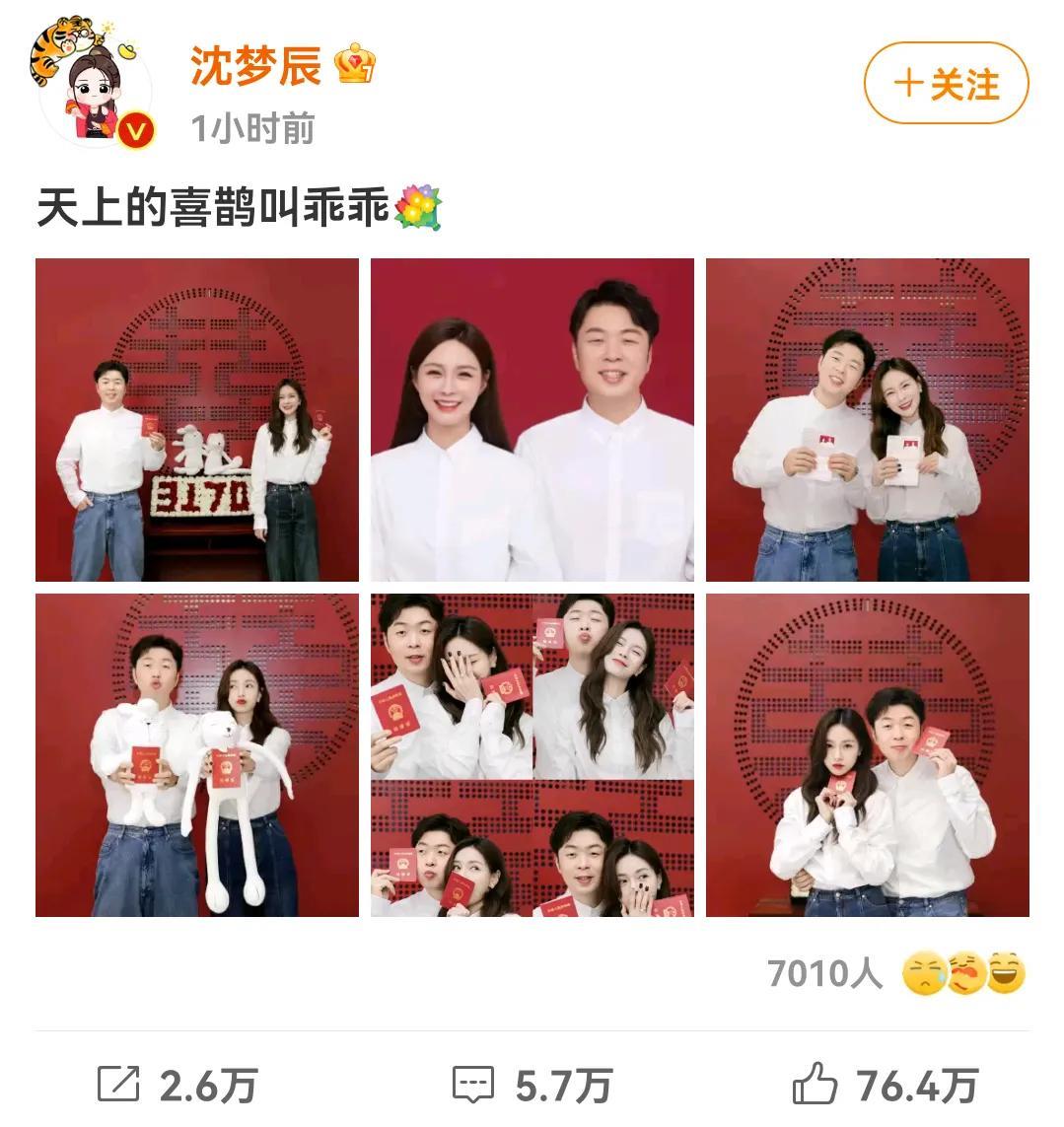Open the four-panel collage photo tile
The image size is (1064, 1127).
tap(532, 755)
